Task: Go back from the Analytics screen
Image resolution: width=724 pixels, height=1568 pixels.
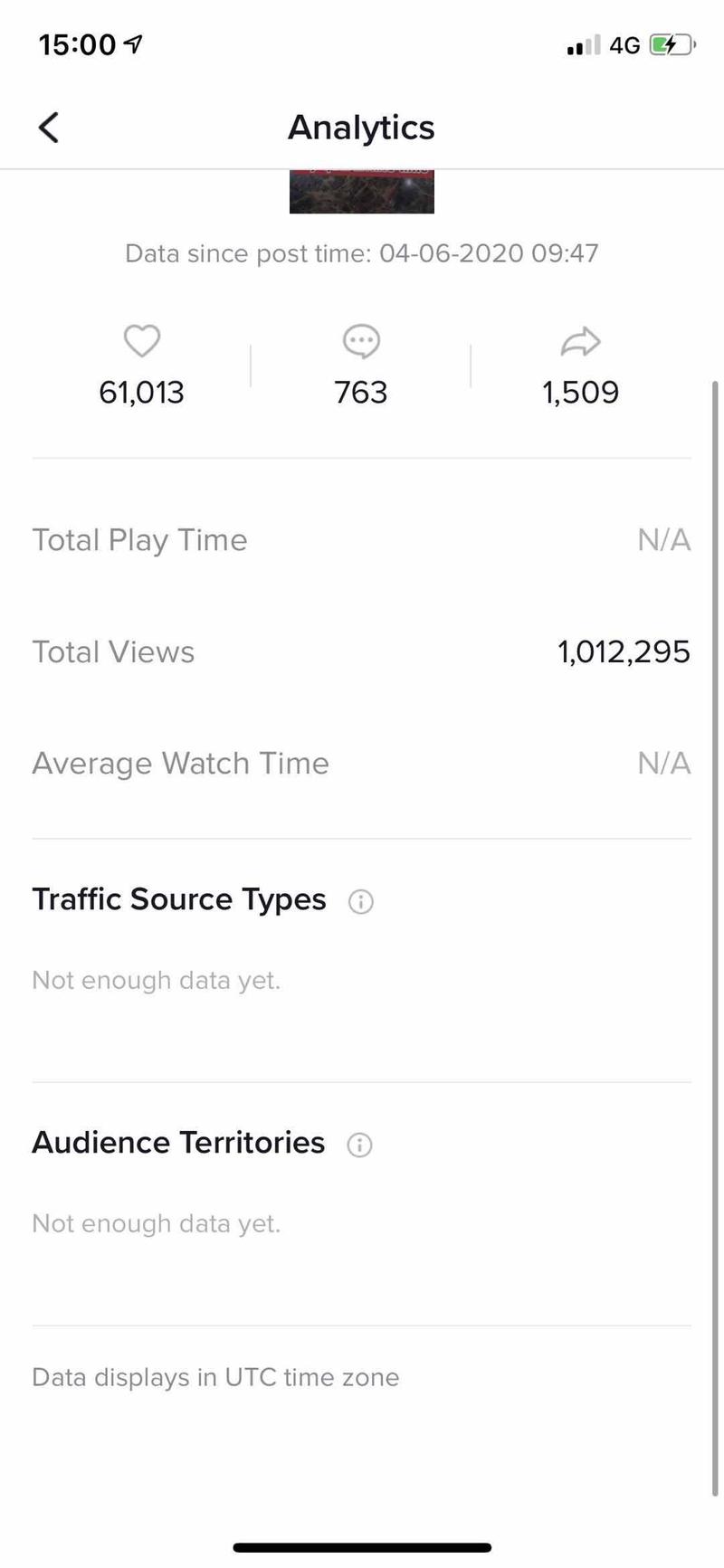Action: [49, 128]
